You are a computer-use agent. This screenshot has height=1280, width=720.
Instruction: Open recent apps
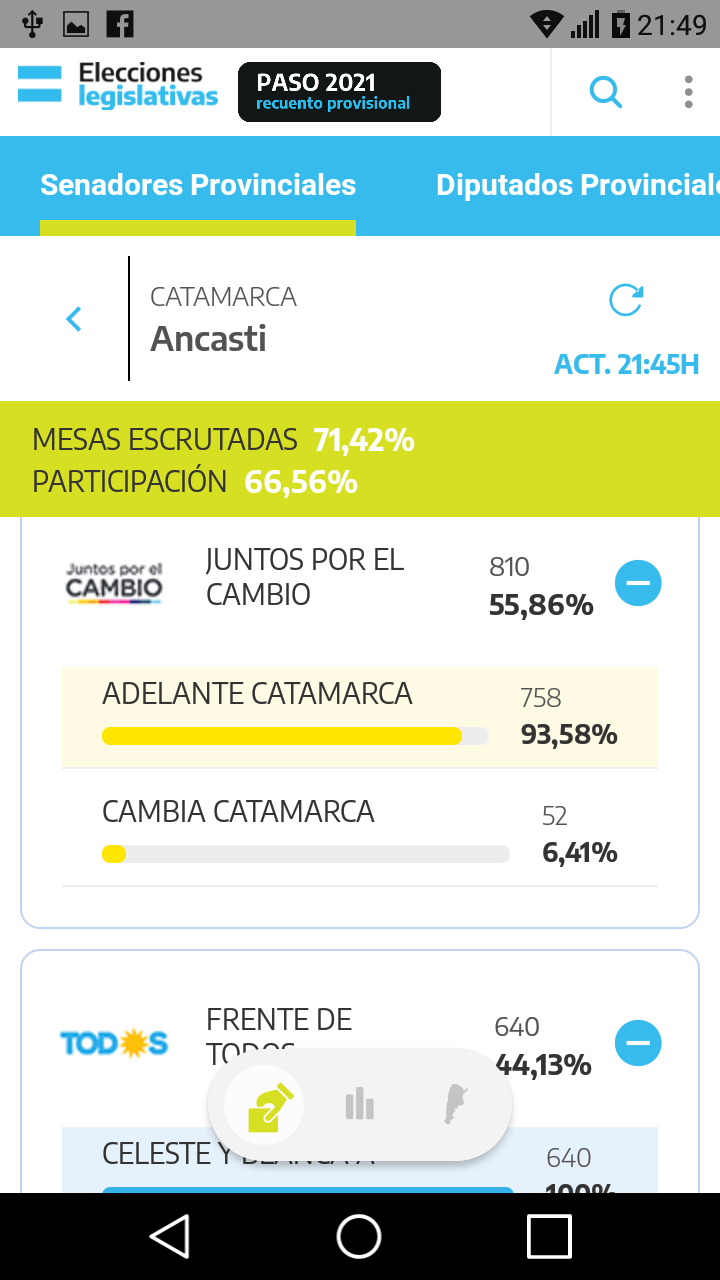point(549,1236)
